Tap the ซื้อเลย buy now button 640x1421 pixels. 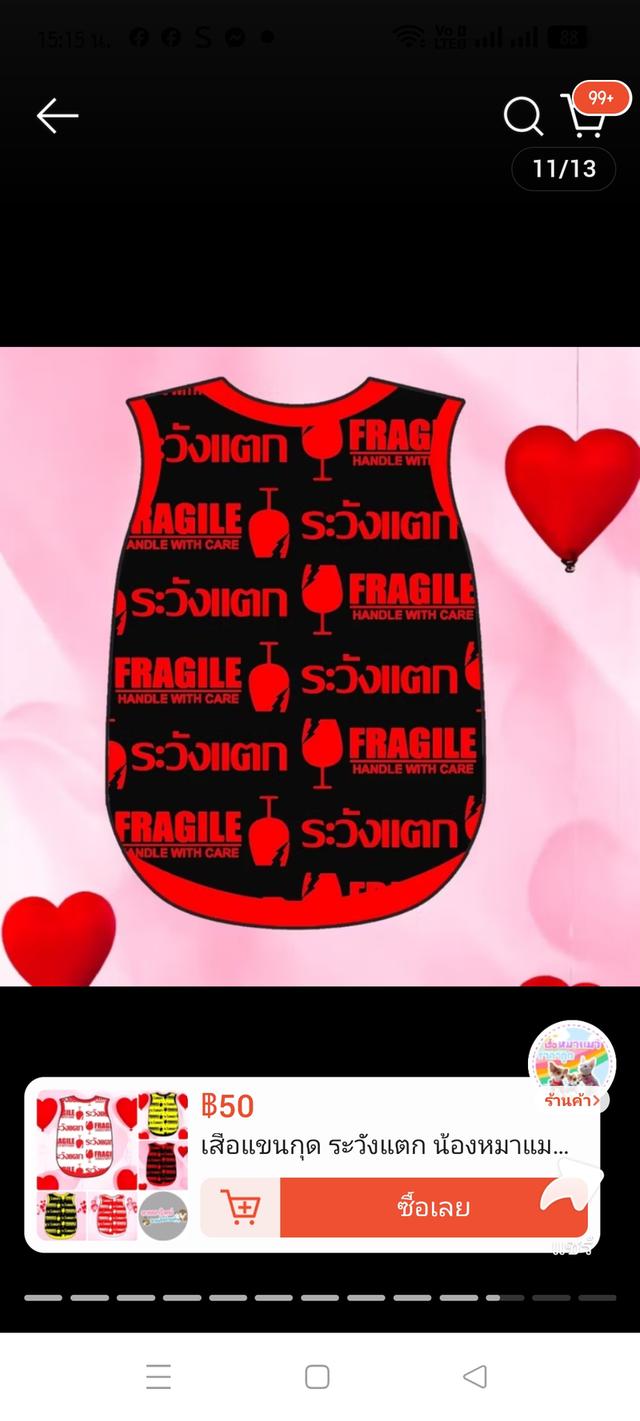coord(432,1207)
